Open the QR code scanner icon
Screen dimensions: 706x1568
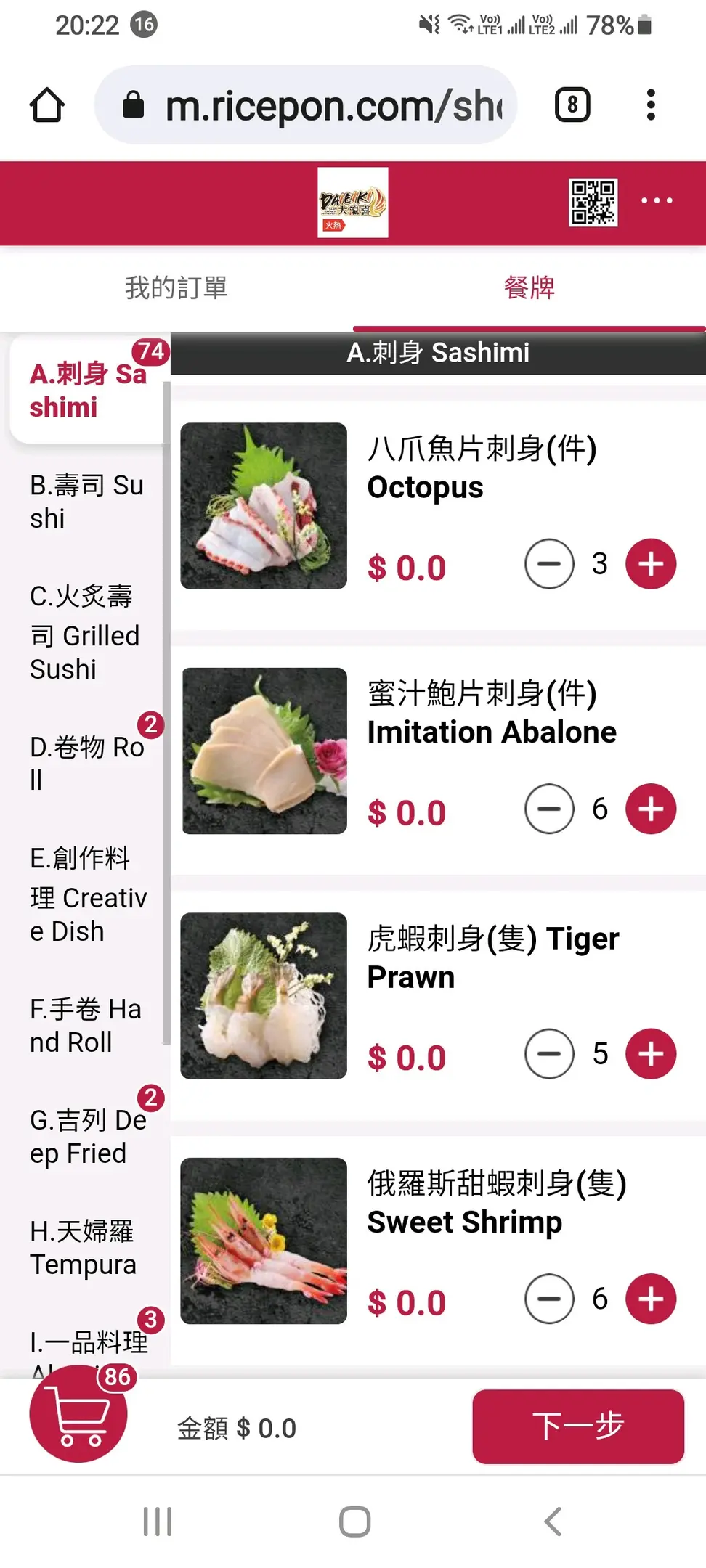[593, 202]
